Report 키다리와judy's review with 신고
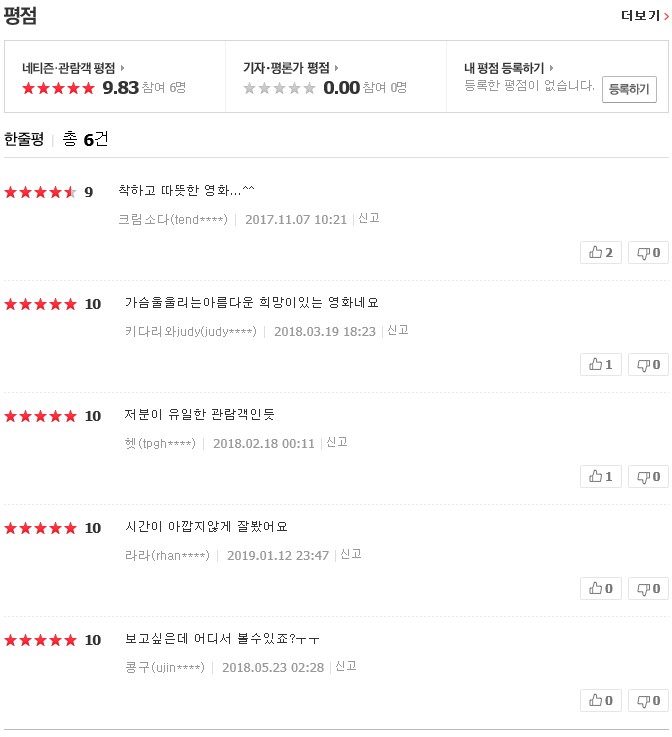This screenshot has height=737, width=672. (x=397, y=330)
